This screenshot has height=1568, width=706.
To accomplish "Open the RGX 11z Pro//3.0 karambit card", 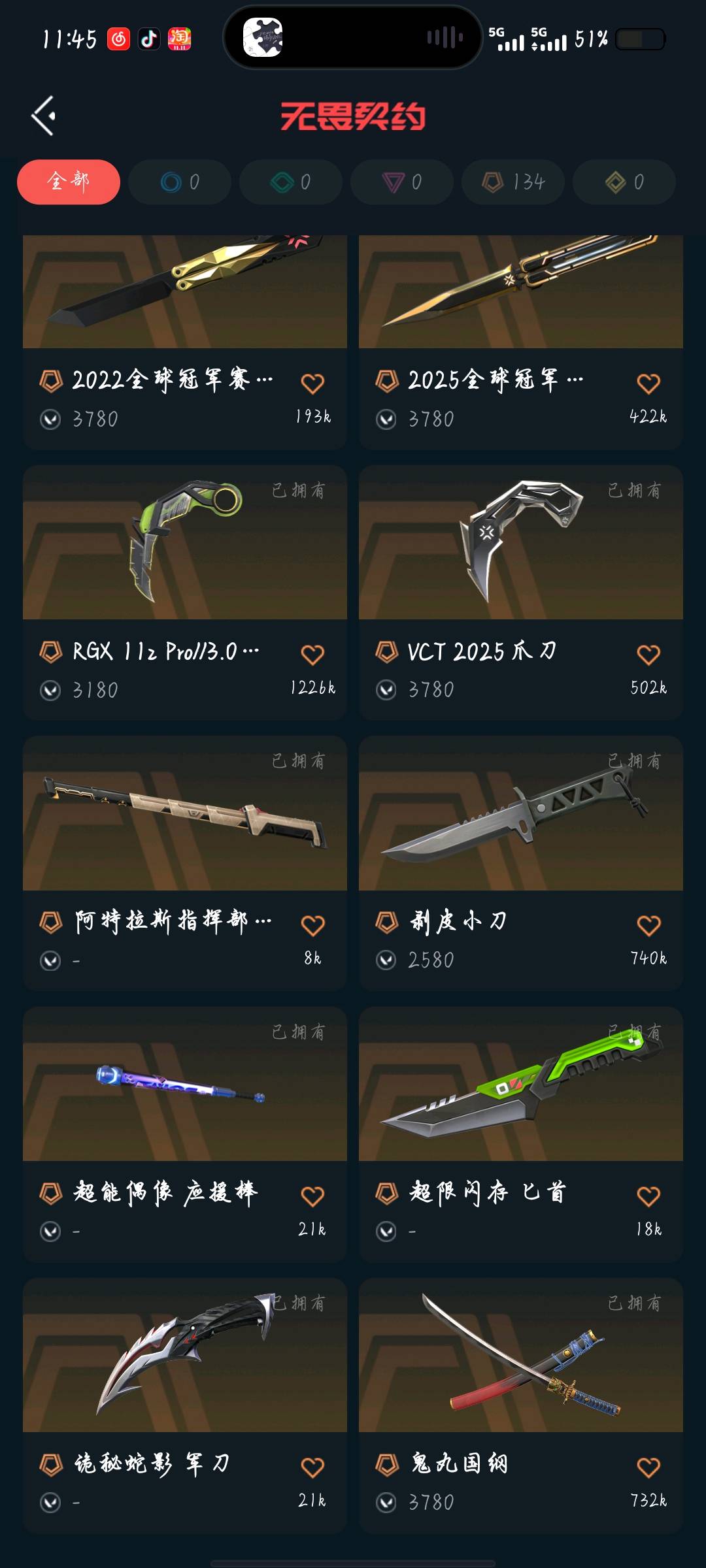I will tap(184, 544).
